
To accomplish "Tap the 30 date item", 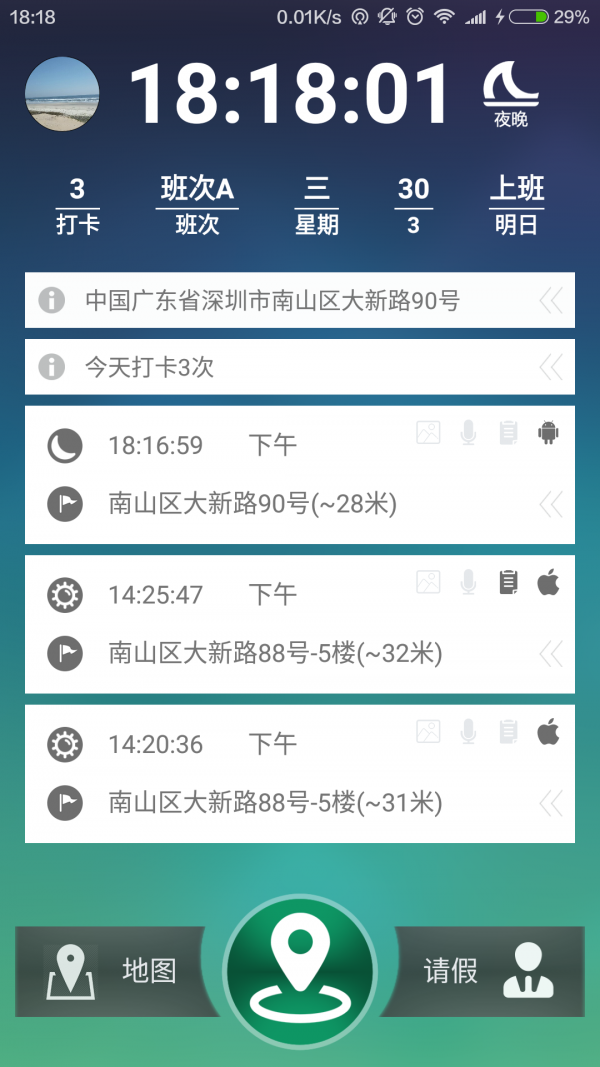I will (413, 205).
